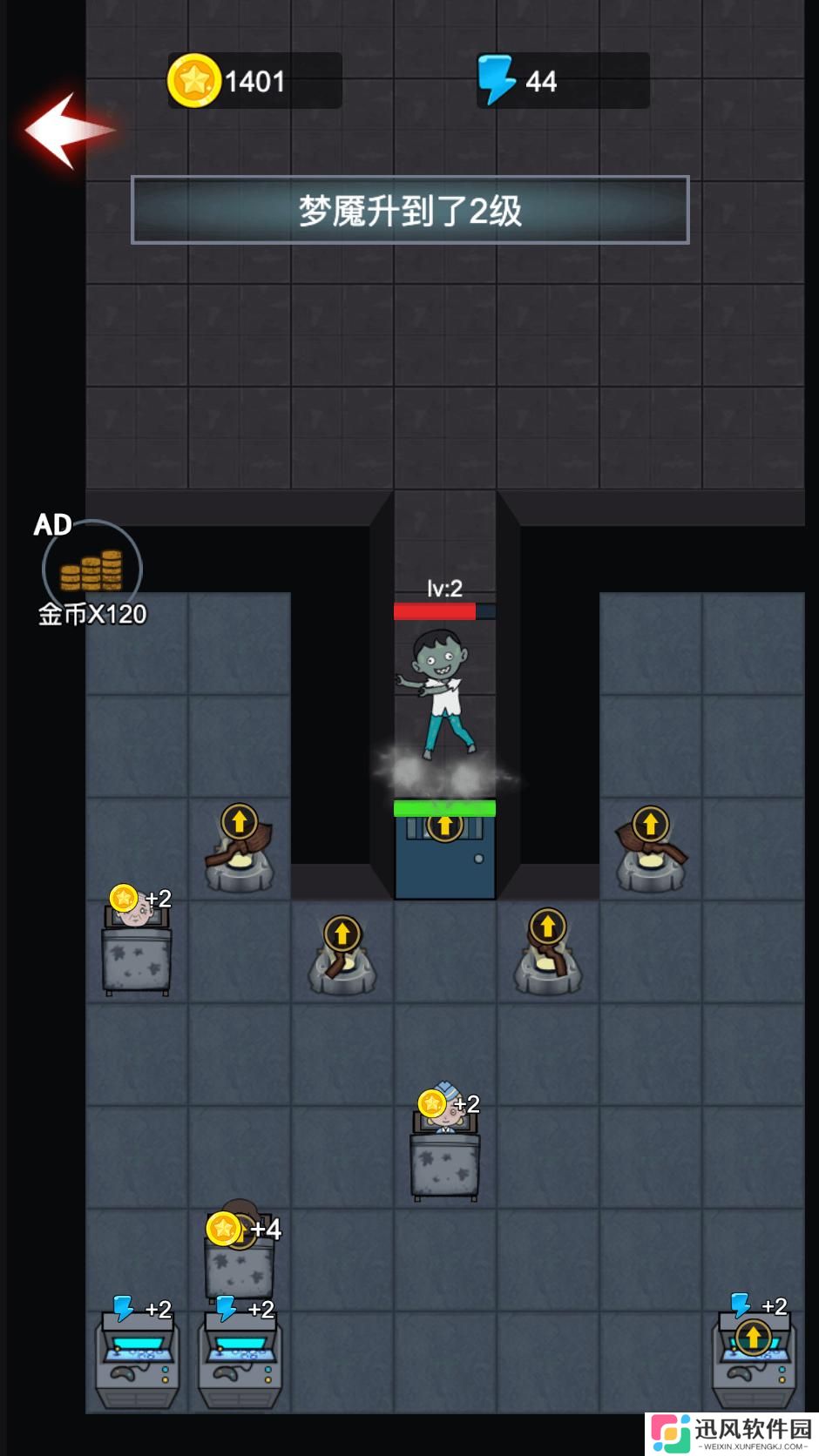Tap the red back arrow

[x=66, y=131]
